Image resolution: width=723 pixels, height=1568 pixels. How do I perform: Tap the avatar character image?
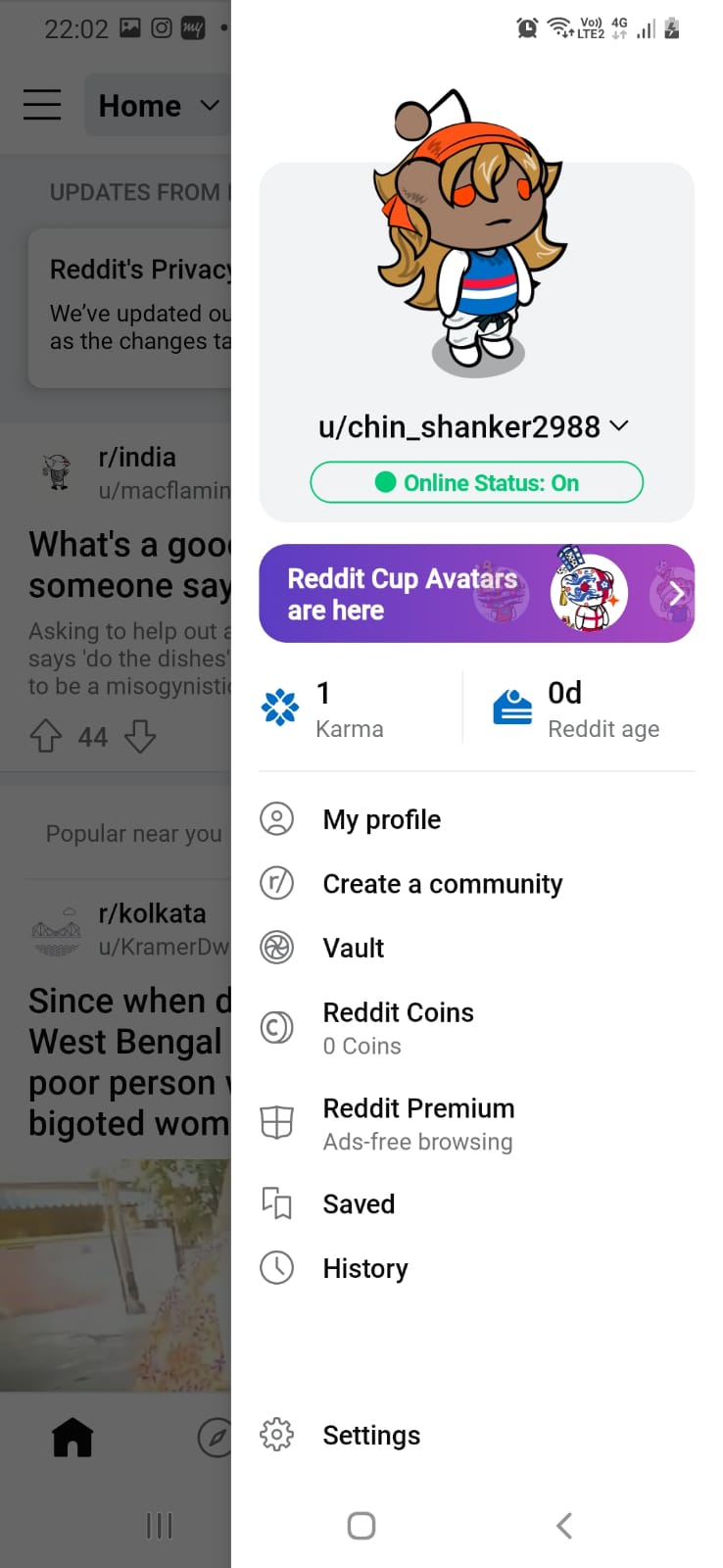tap(468, 233)
